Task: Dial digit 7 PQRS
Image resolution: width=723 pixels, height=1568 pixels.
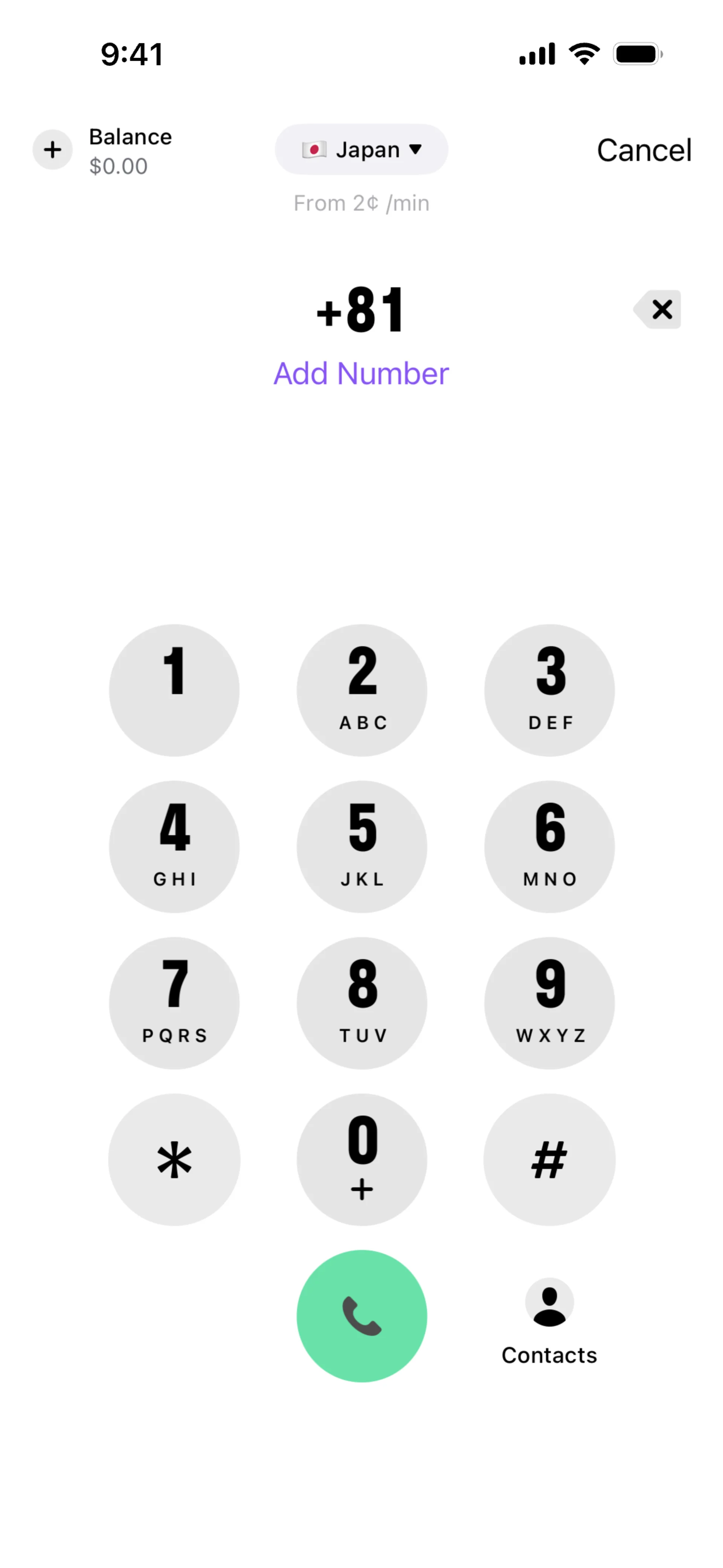Action: coord(174,1003)
